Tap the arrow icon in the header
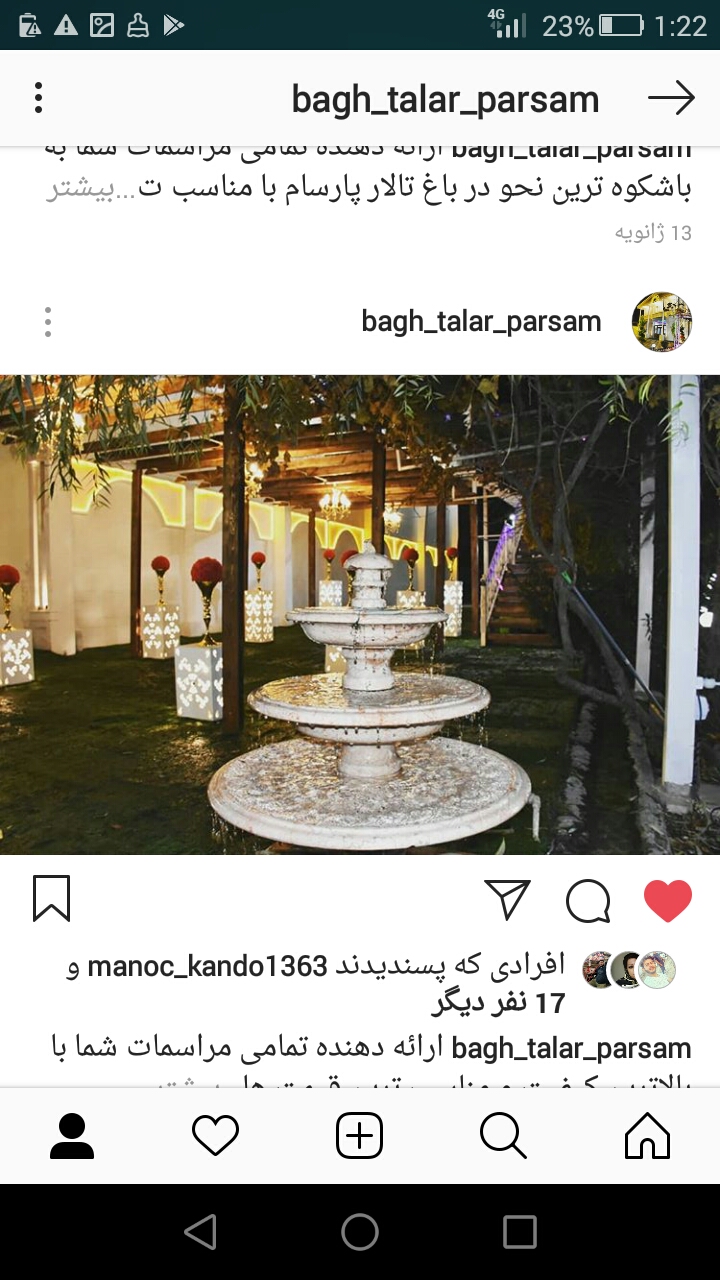The height and width of the screenshot is (1280, 720). [x=671, y=98]
